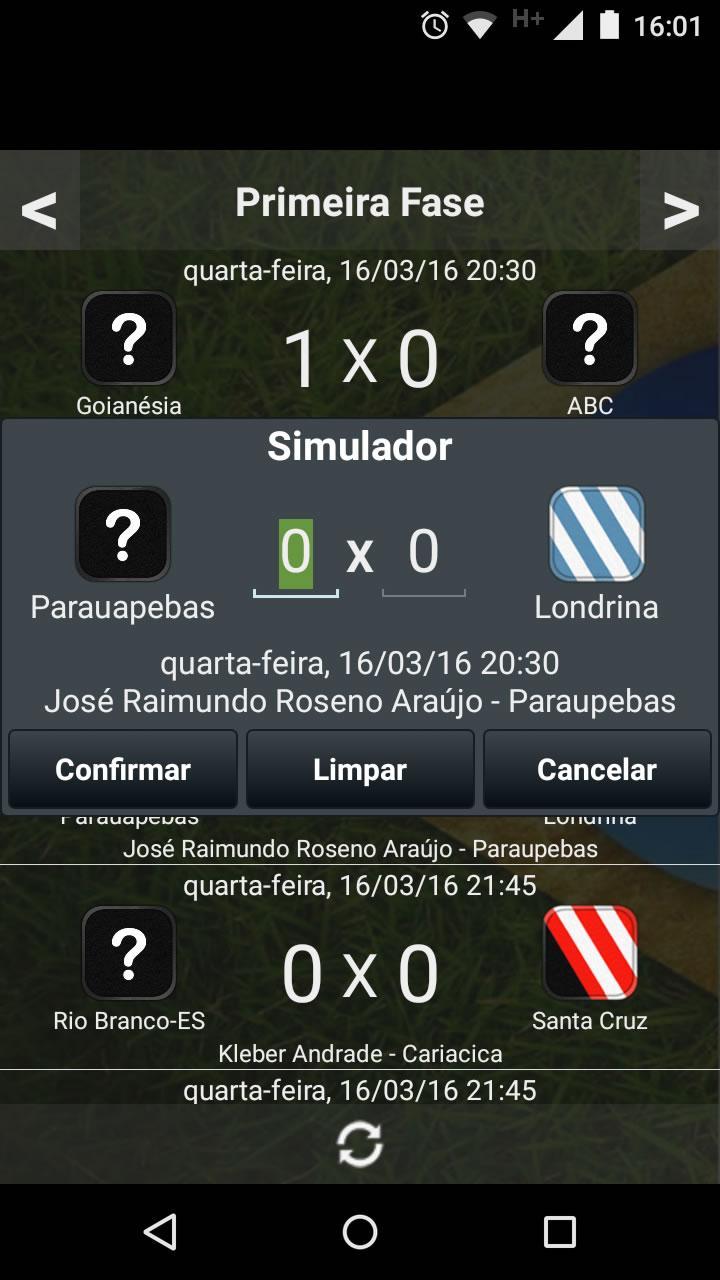Image resolution: width=720 pixels, height=1280 pixels.
Task: Cancel the Simulador dialog
Action: [x=597, y=769]
